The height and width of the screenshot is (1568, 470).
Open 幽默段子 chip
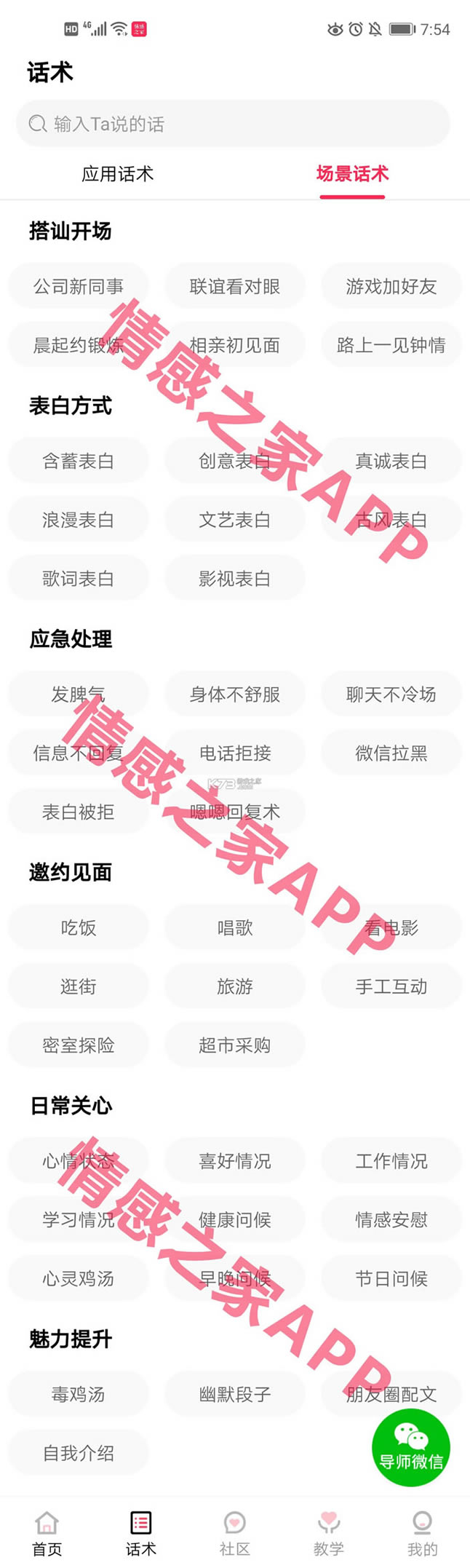tap(235, 1395)
